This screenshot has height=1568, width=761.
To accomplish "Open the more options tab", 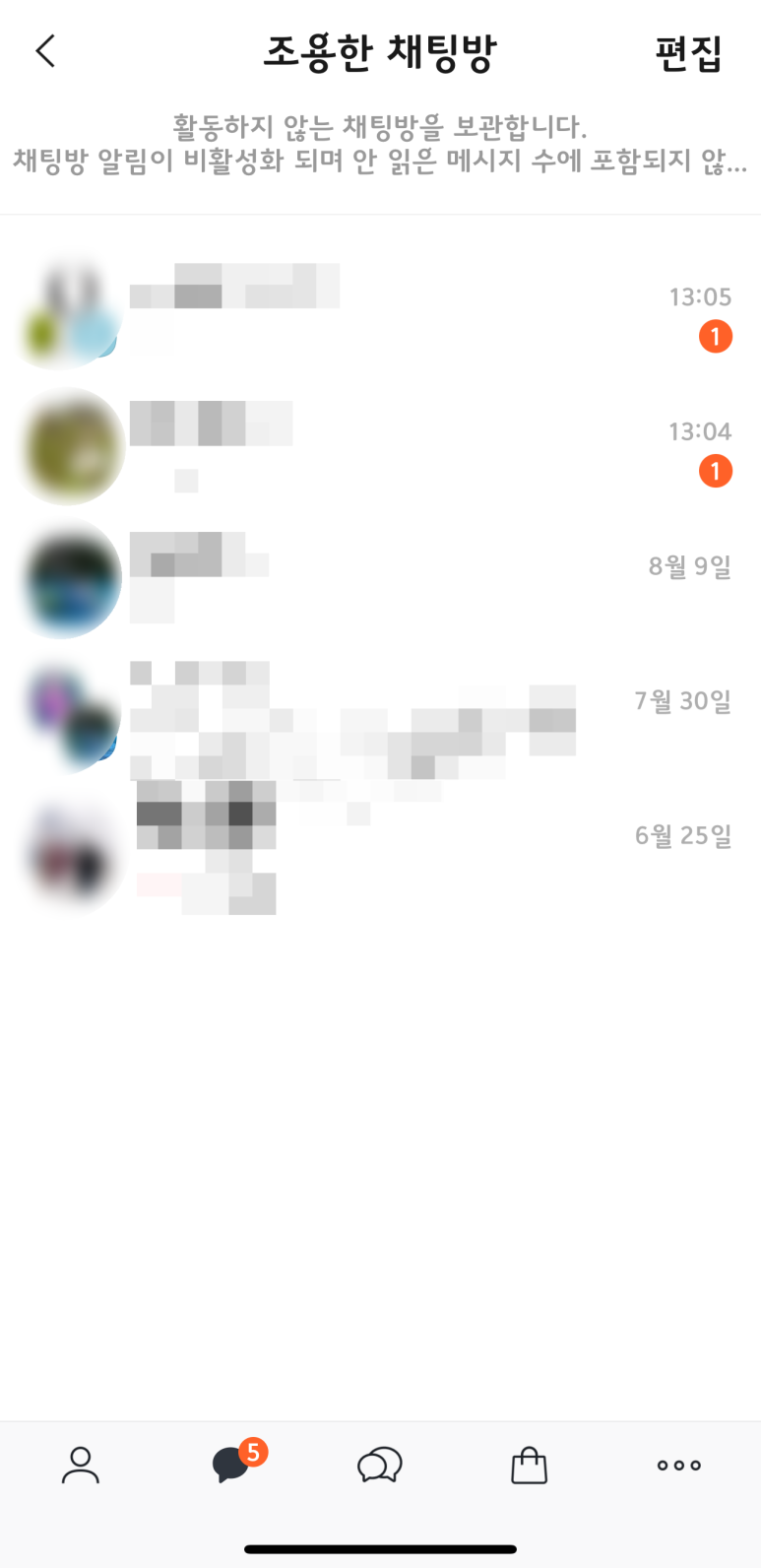I will (x=679, y=1465).
